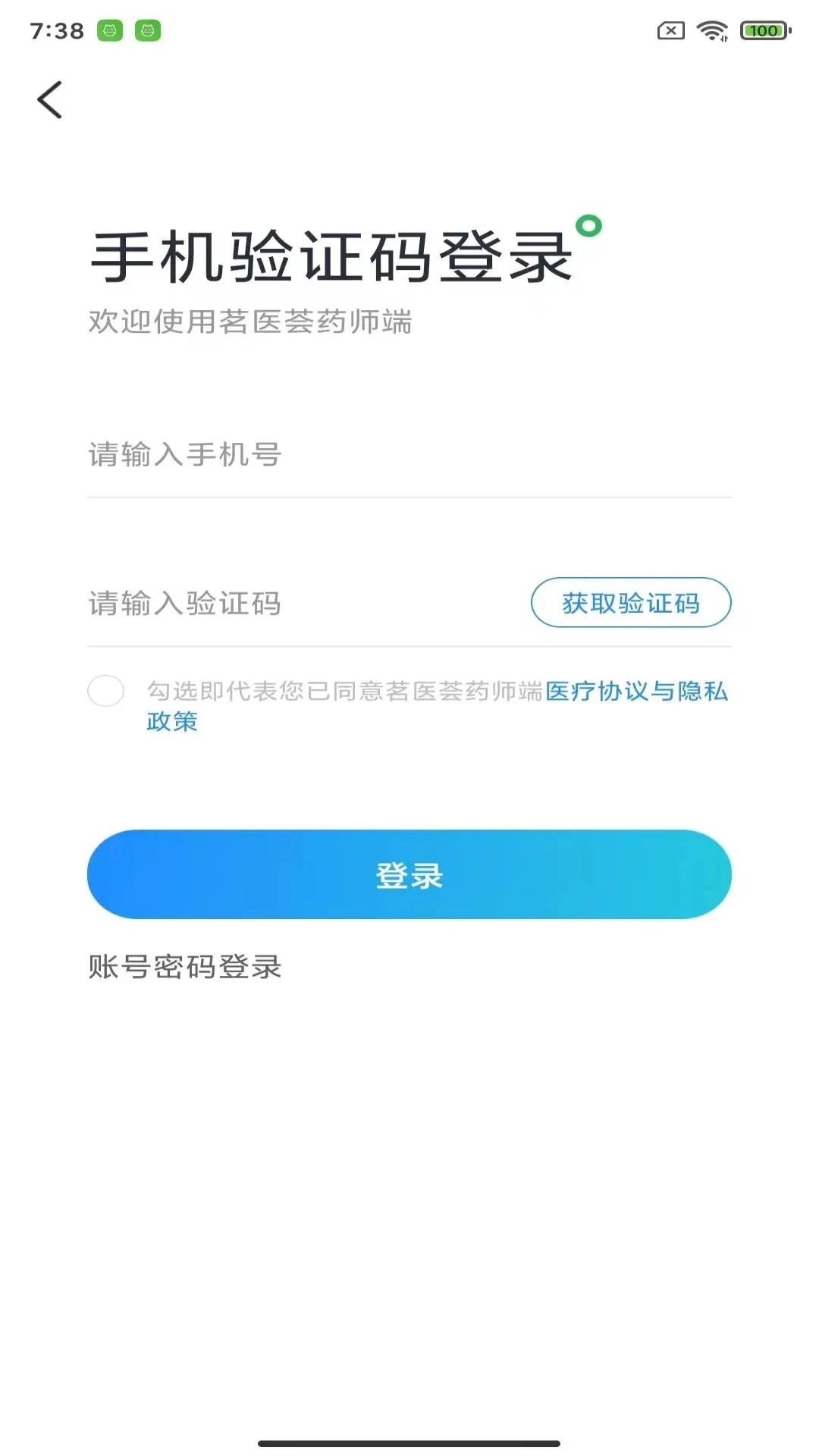Tap the second green notification icon
This screenshot has width=819, height=1456.
149,30
